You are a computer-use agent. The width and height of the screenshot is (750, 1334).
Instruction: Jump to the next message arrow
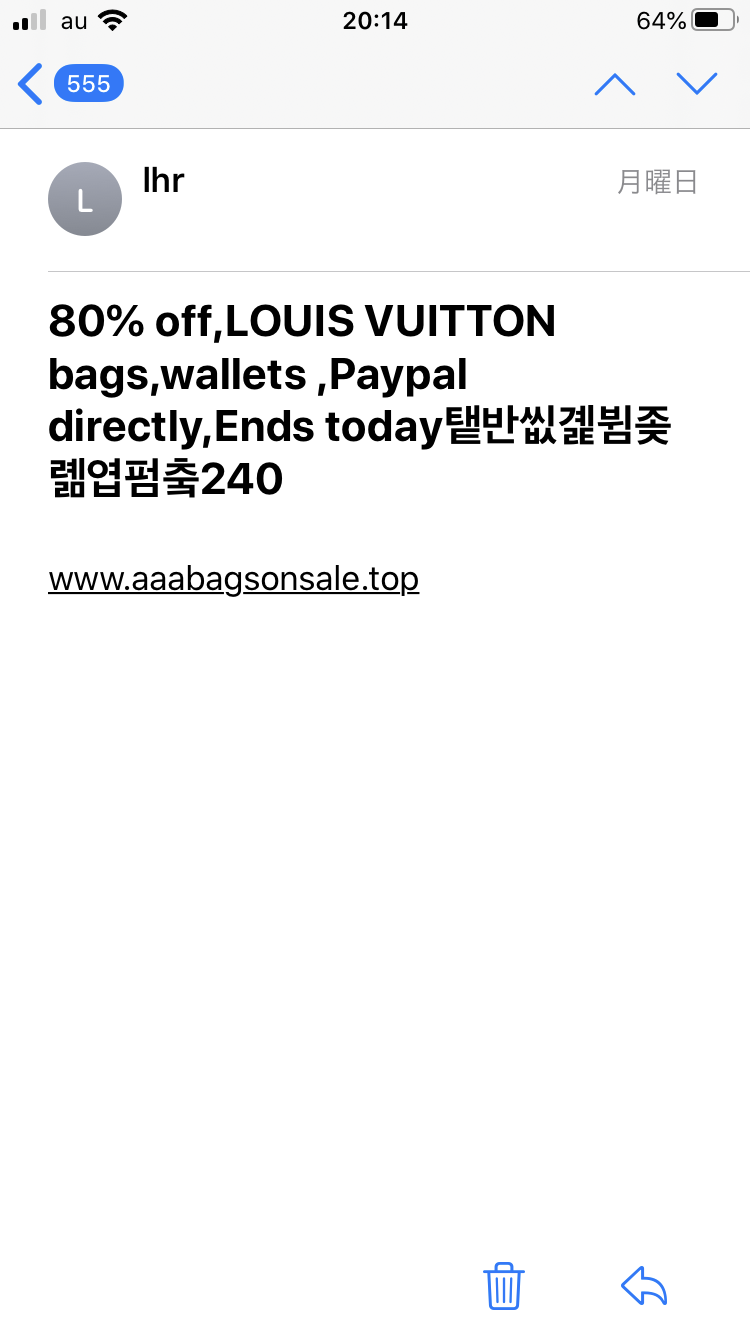point(696,84)
